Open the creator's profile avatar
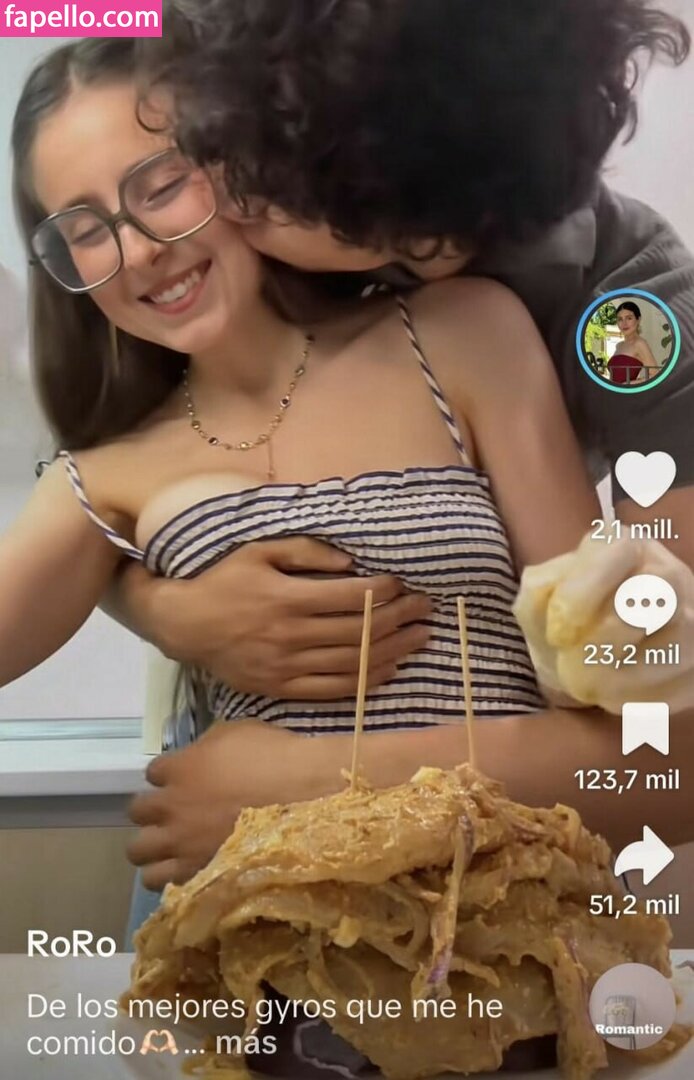The width and height of the screenshot is (694, 1080). pyautogui.click(x=629, y=341)
